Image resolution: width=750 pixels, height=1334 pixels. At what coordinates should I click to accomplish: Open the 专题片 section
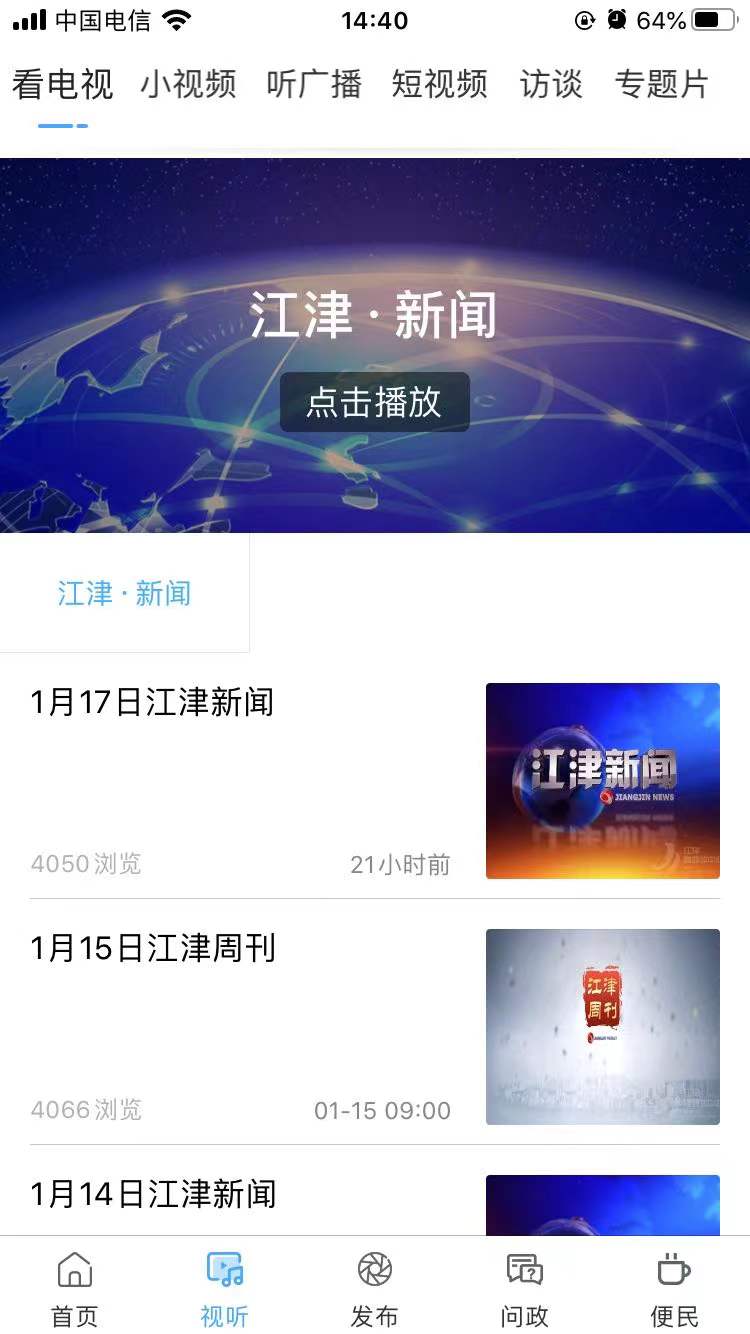(x=662, y=85)
